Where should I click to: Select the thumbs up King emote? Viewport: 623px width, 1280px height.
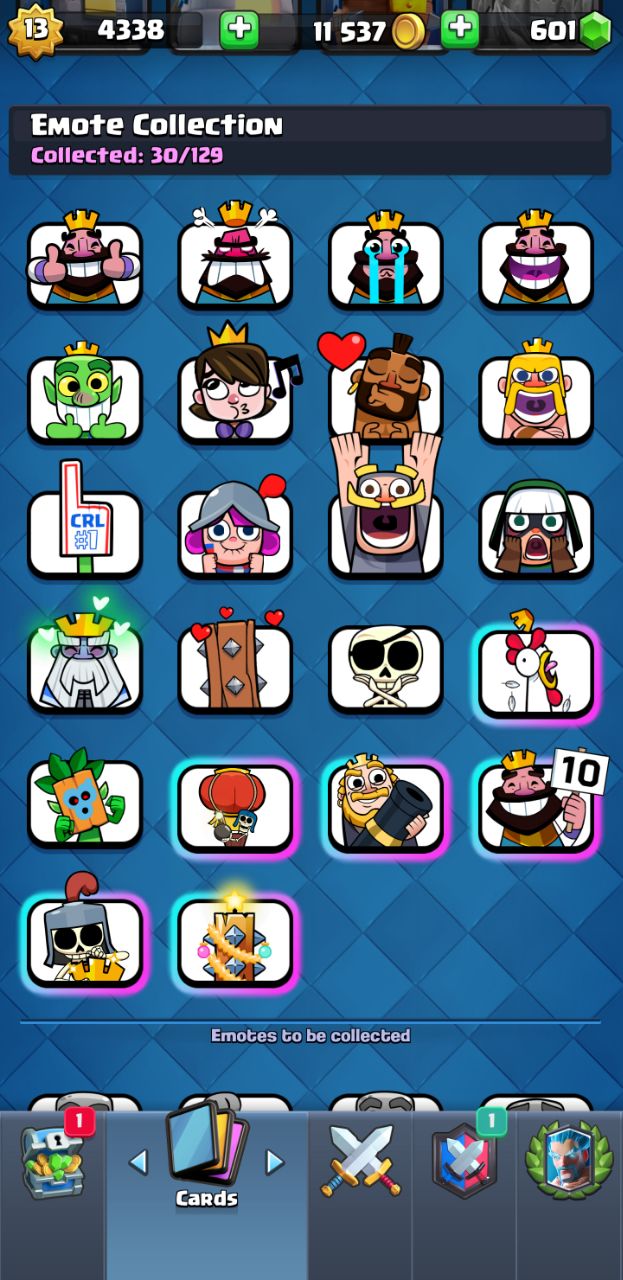coord(85,262)
